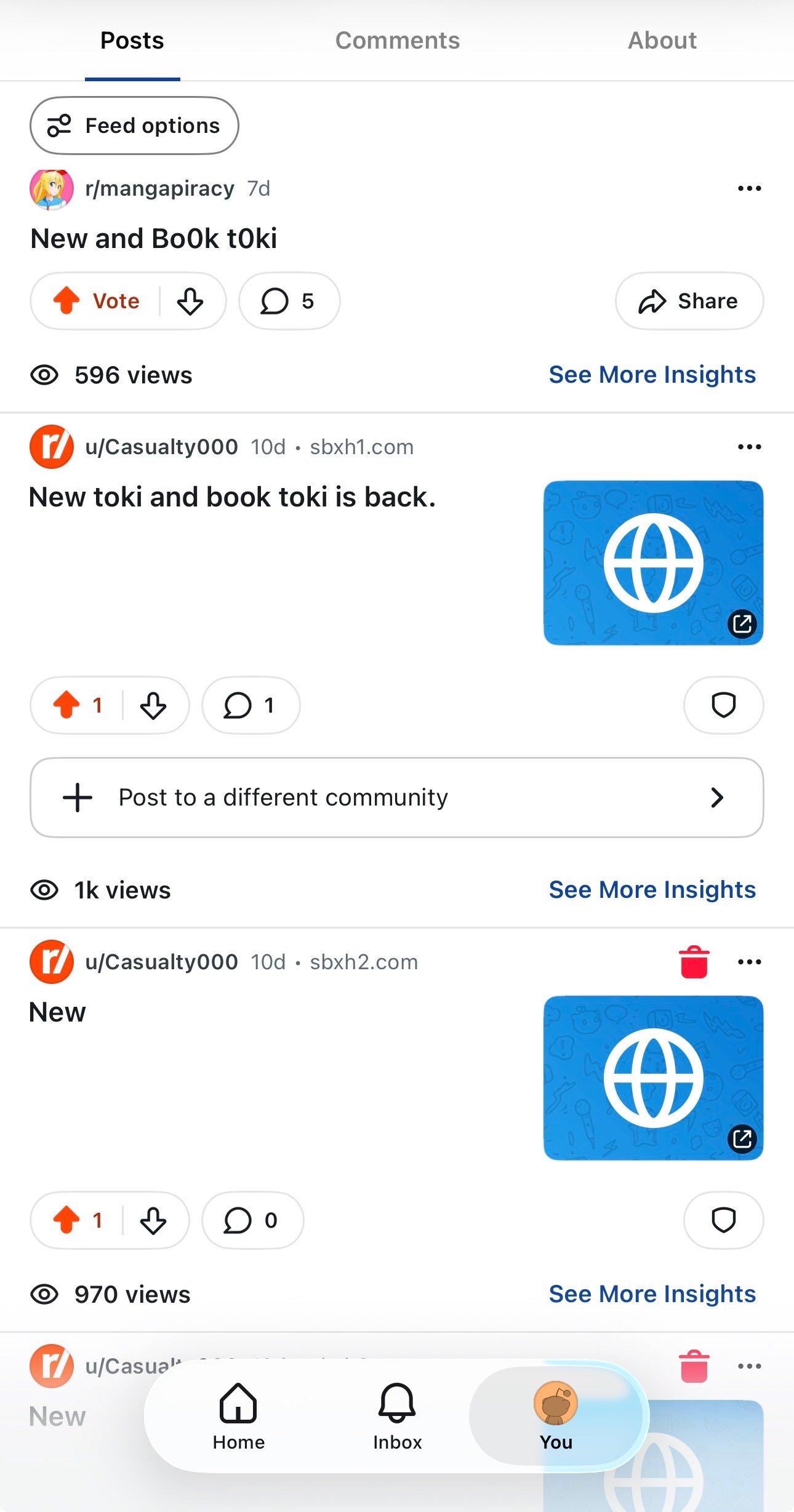Open the sbxh2.com link thumbnail

(x=653, y=1078)
